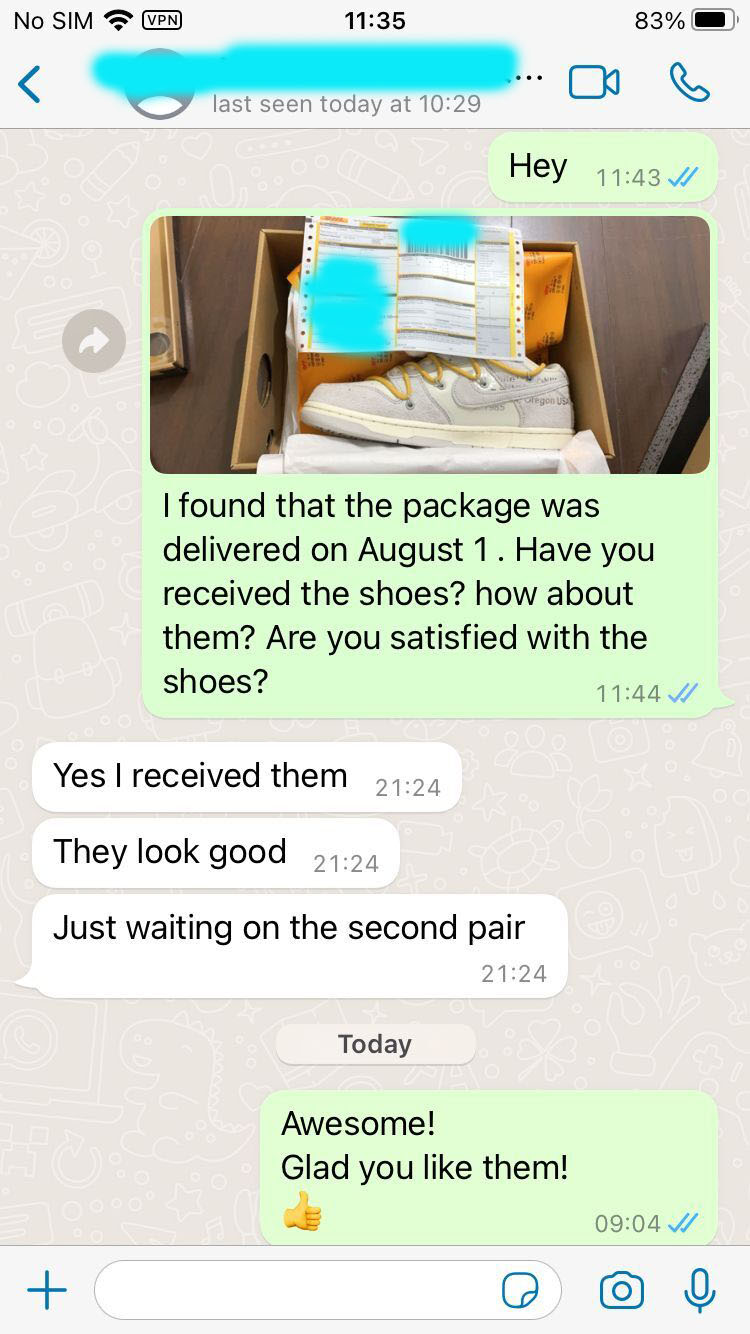
Task: Focus the message text field
Action: click(300, 1290)
